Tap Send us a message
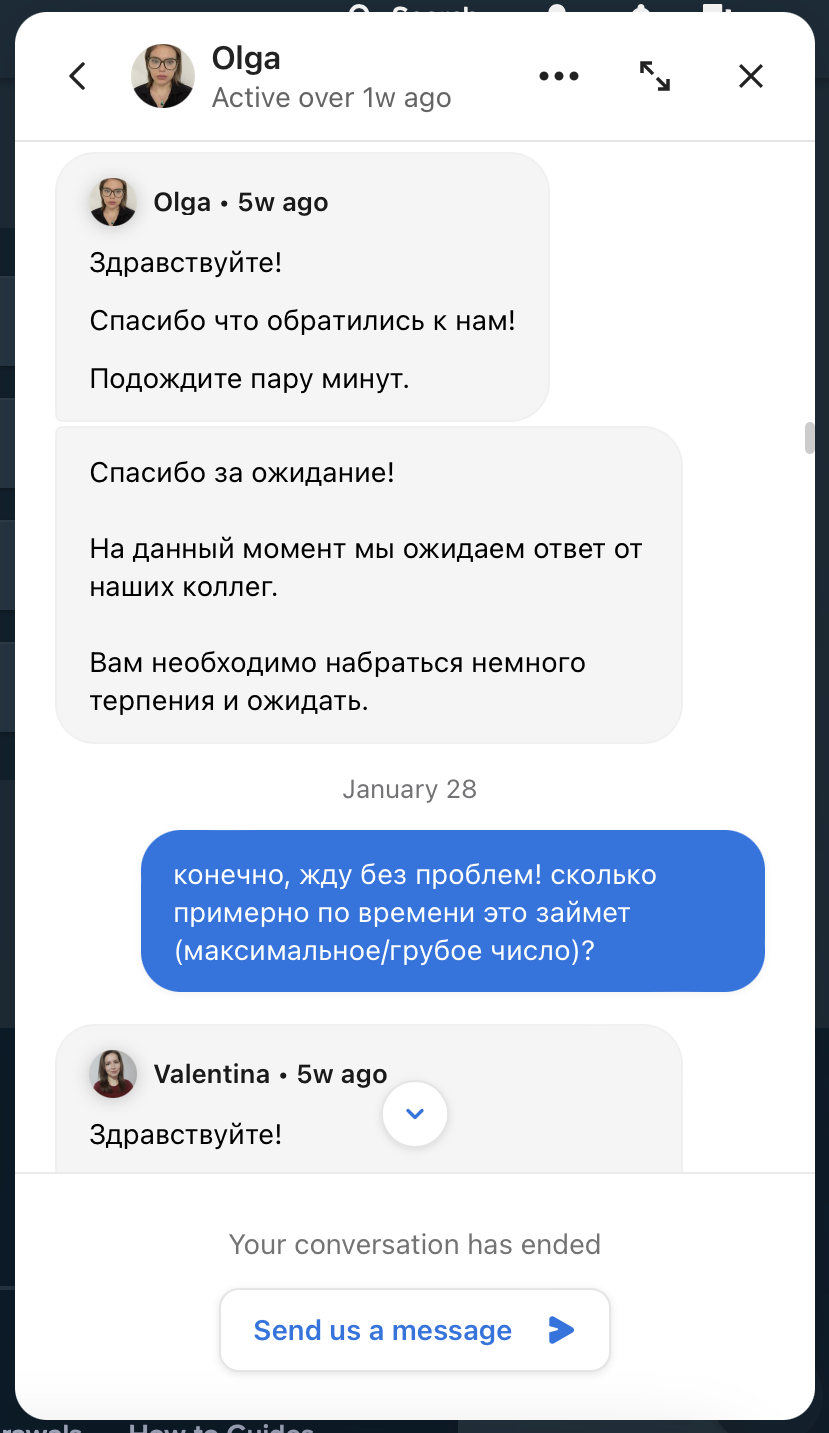The height and width of the screenshot is (1433, 829). (414, 1330)
